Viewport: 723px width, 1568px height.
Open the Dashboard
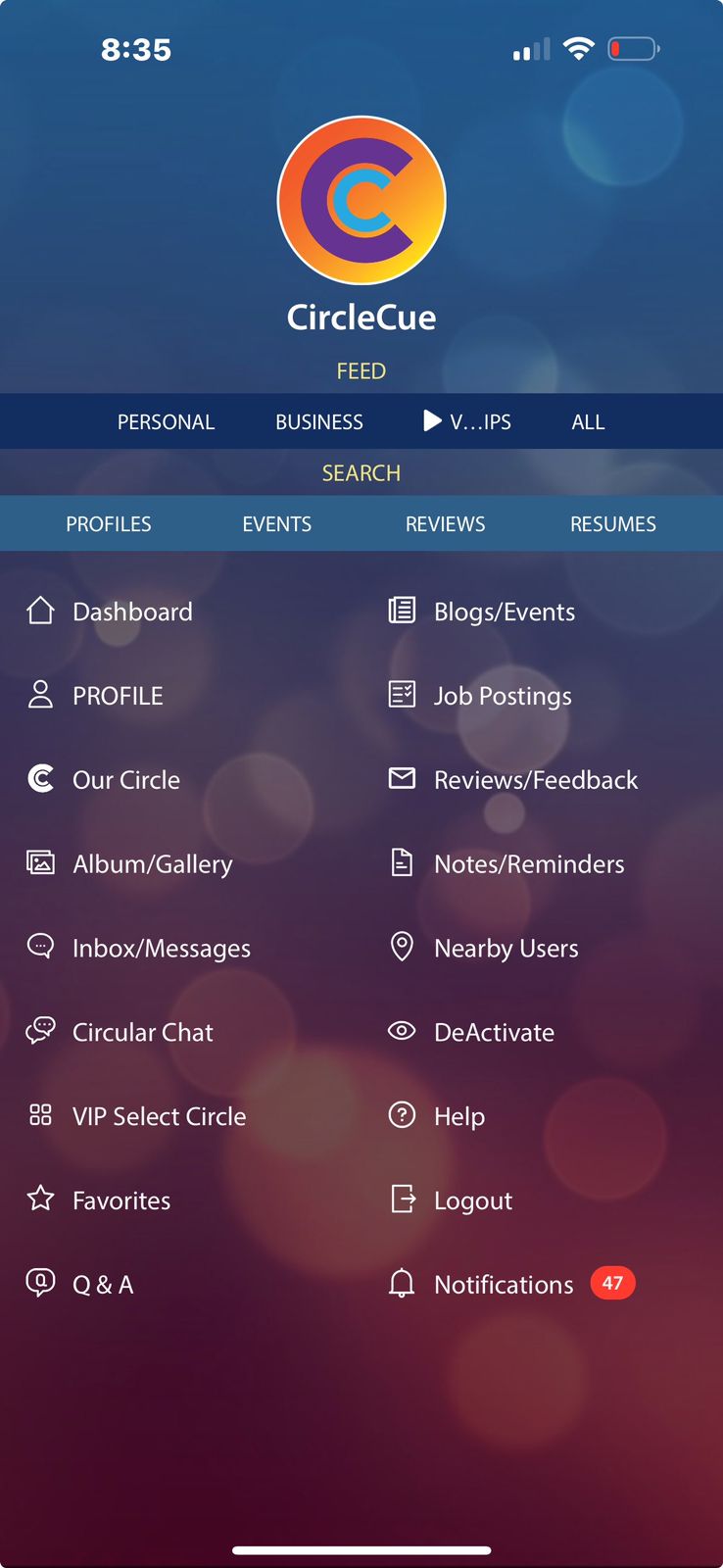tap(131, 612)
